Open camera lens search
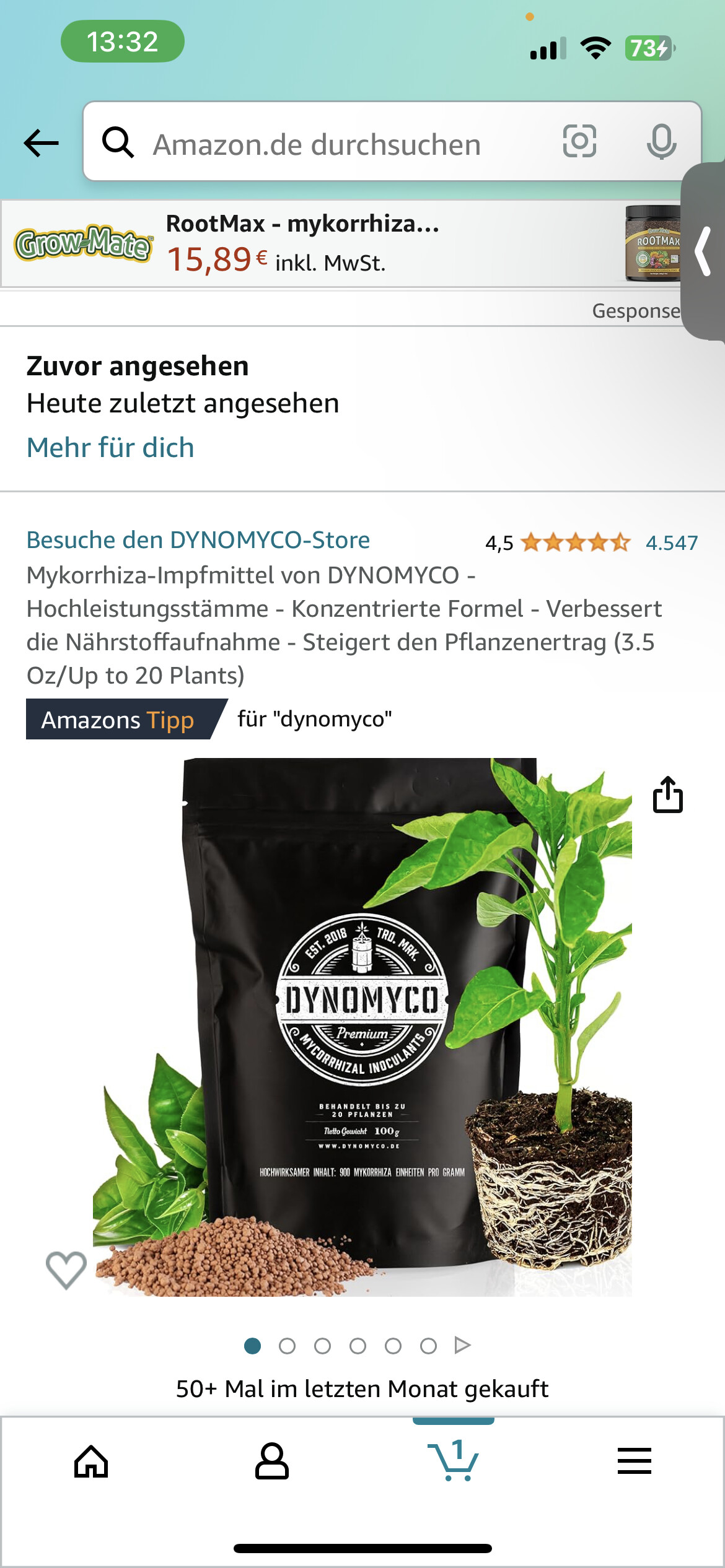Image resolution: width=725 pixels, height=1568 pixels. 579,141
